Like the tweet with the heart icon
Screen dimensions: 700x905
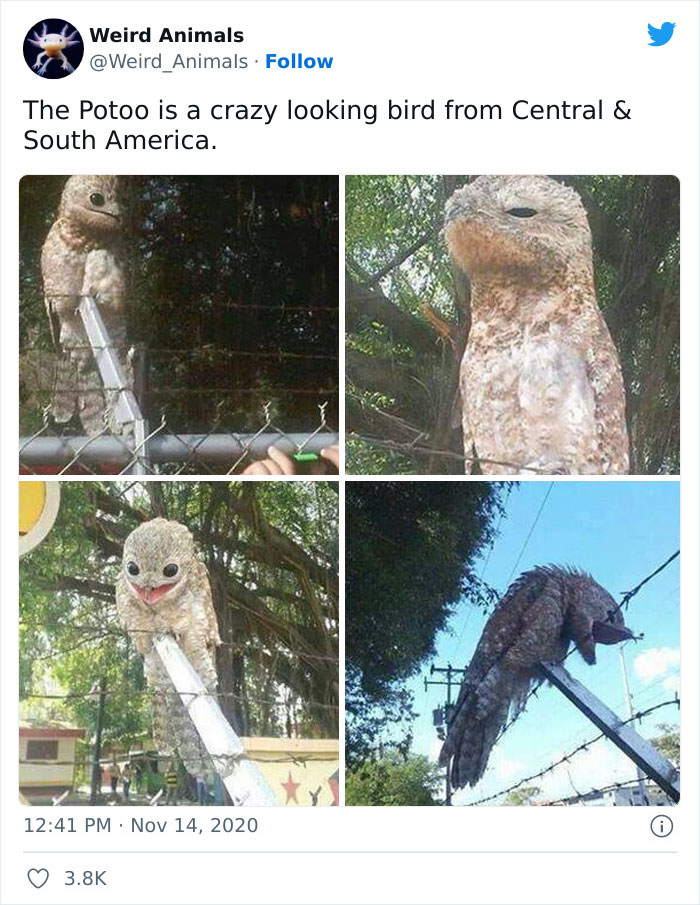click(x=39, y=879)
